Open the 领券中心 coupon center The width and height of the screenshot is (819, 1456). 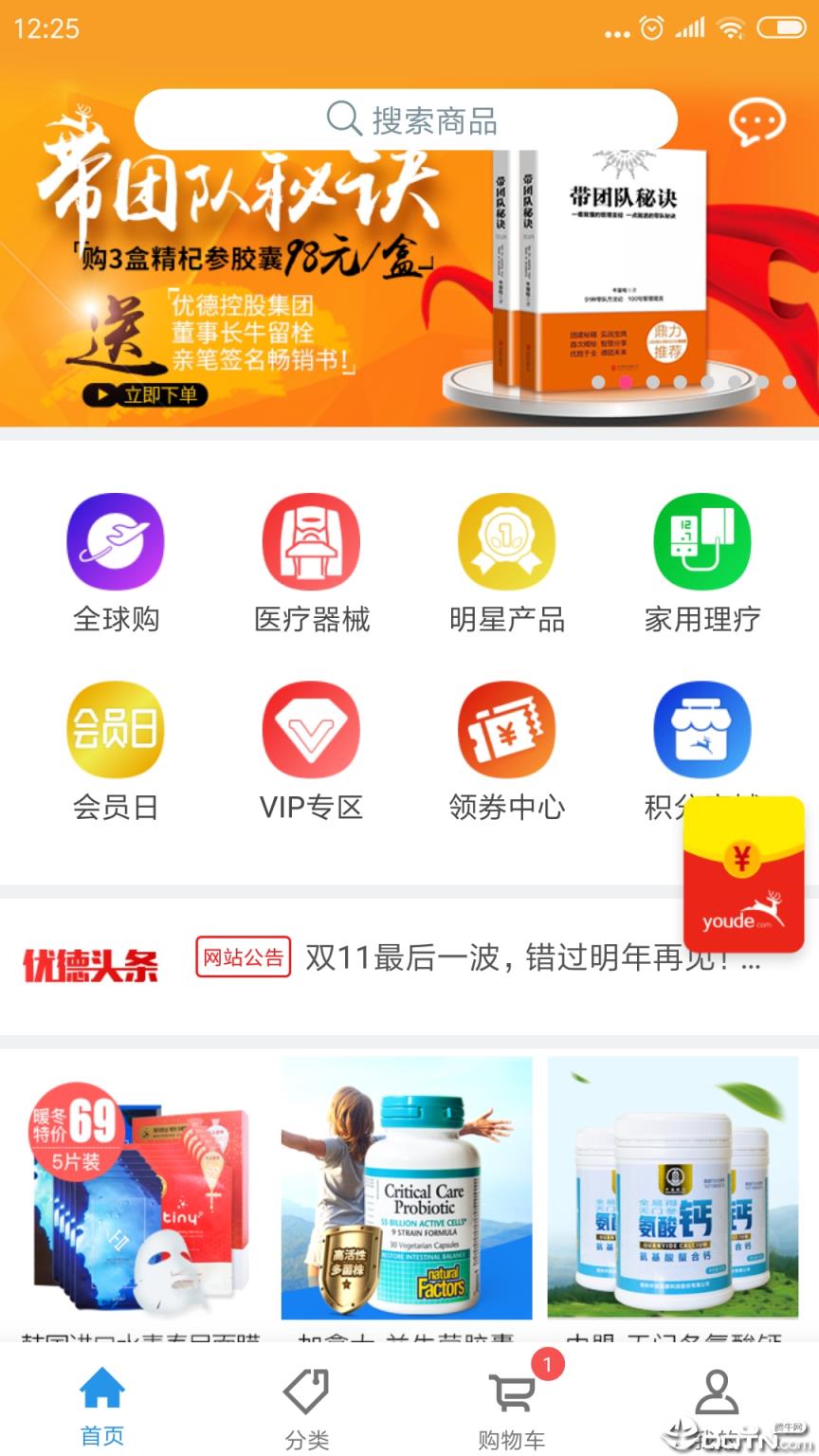point(507,728)
